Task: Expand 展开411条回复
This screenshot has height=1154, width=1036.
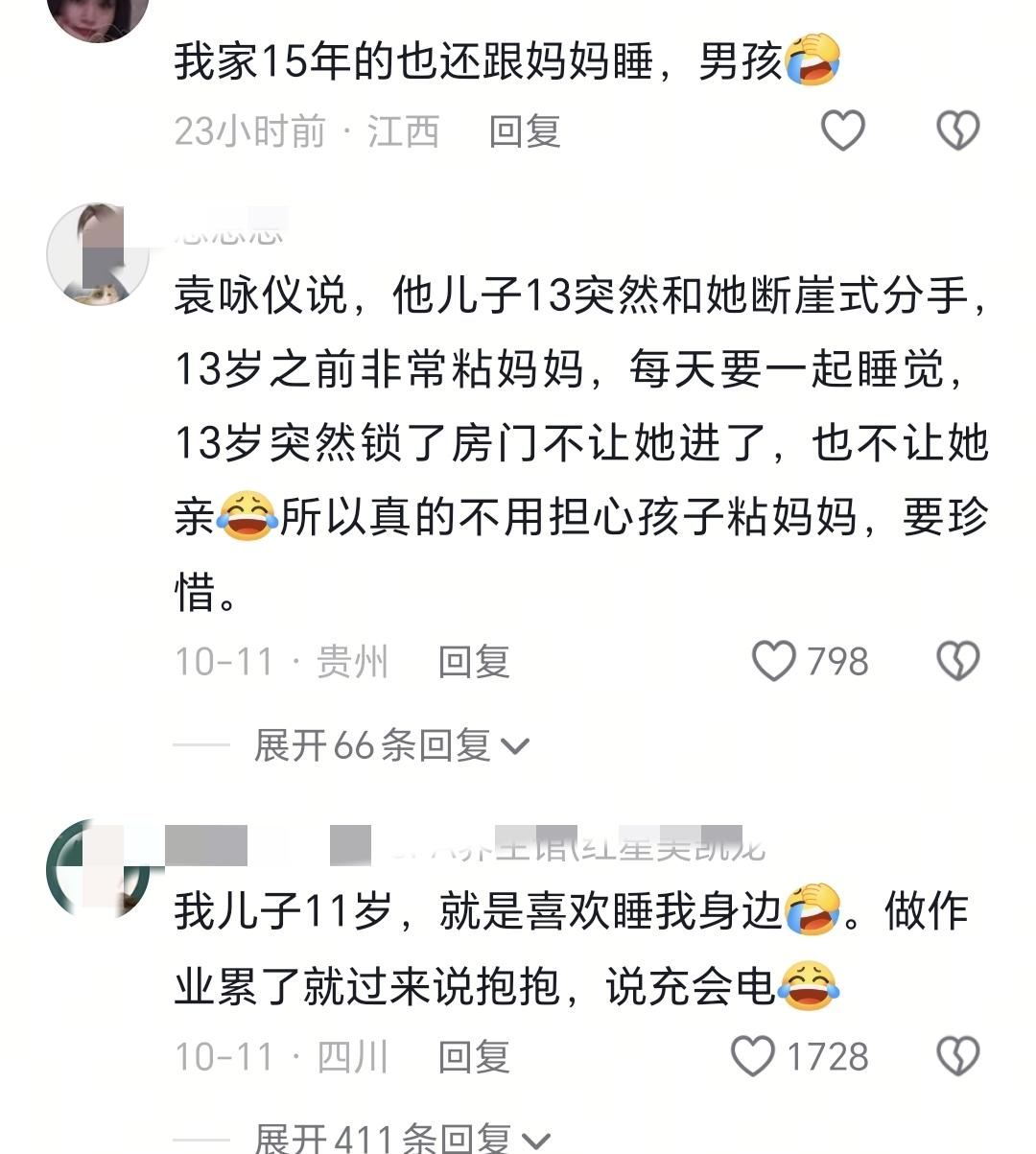Action: pyautogui.click(x=401, y=1139)
